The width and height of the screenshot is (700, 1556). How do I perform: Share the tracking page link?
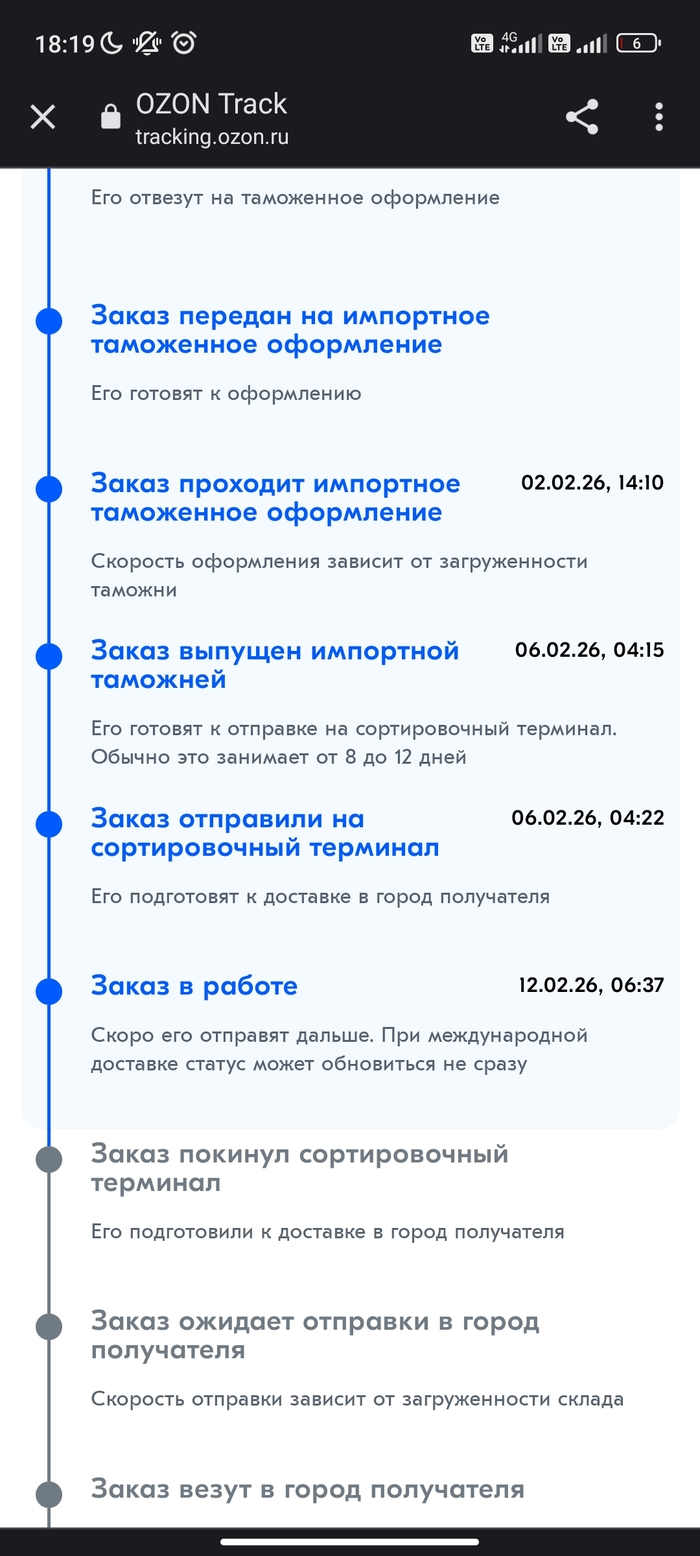point(582,117)
